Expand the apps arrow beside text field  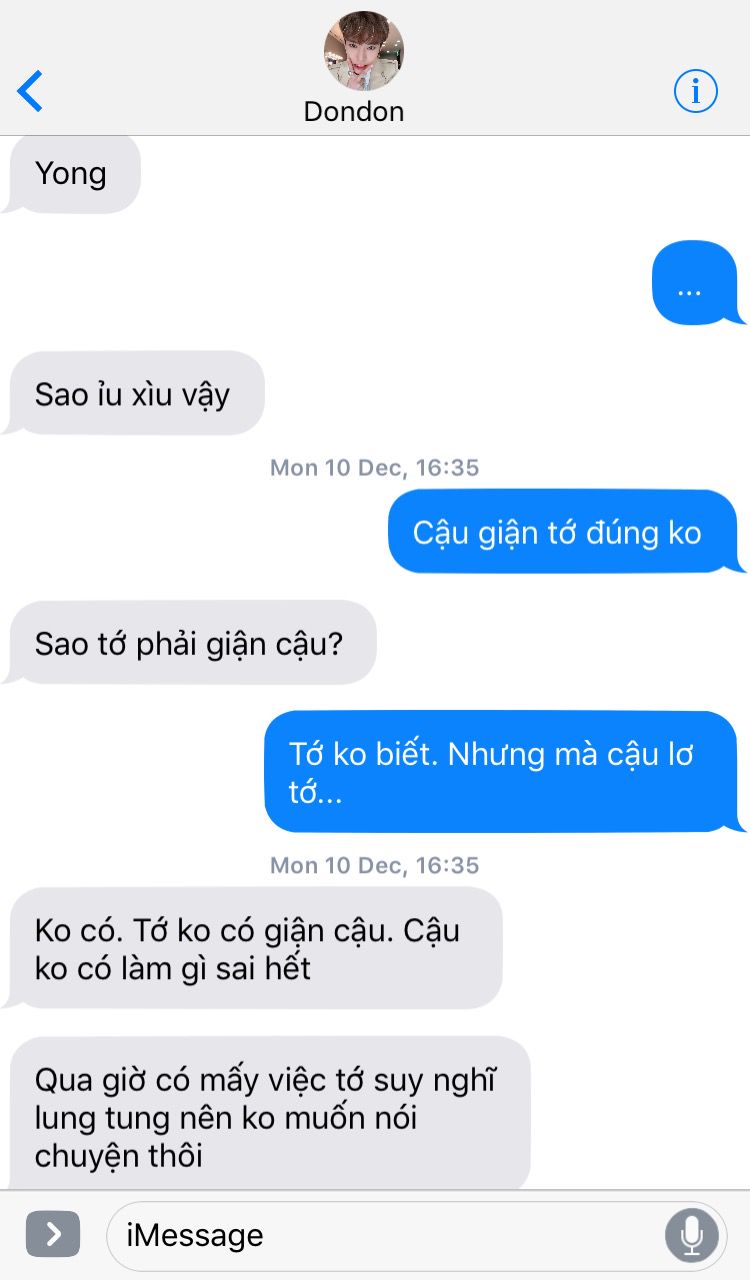coord(53,1235)
